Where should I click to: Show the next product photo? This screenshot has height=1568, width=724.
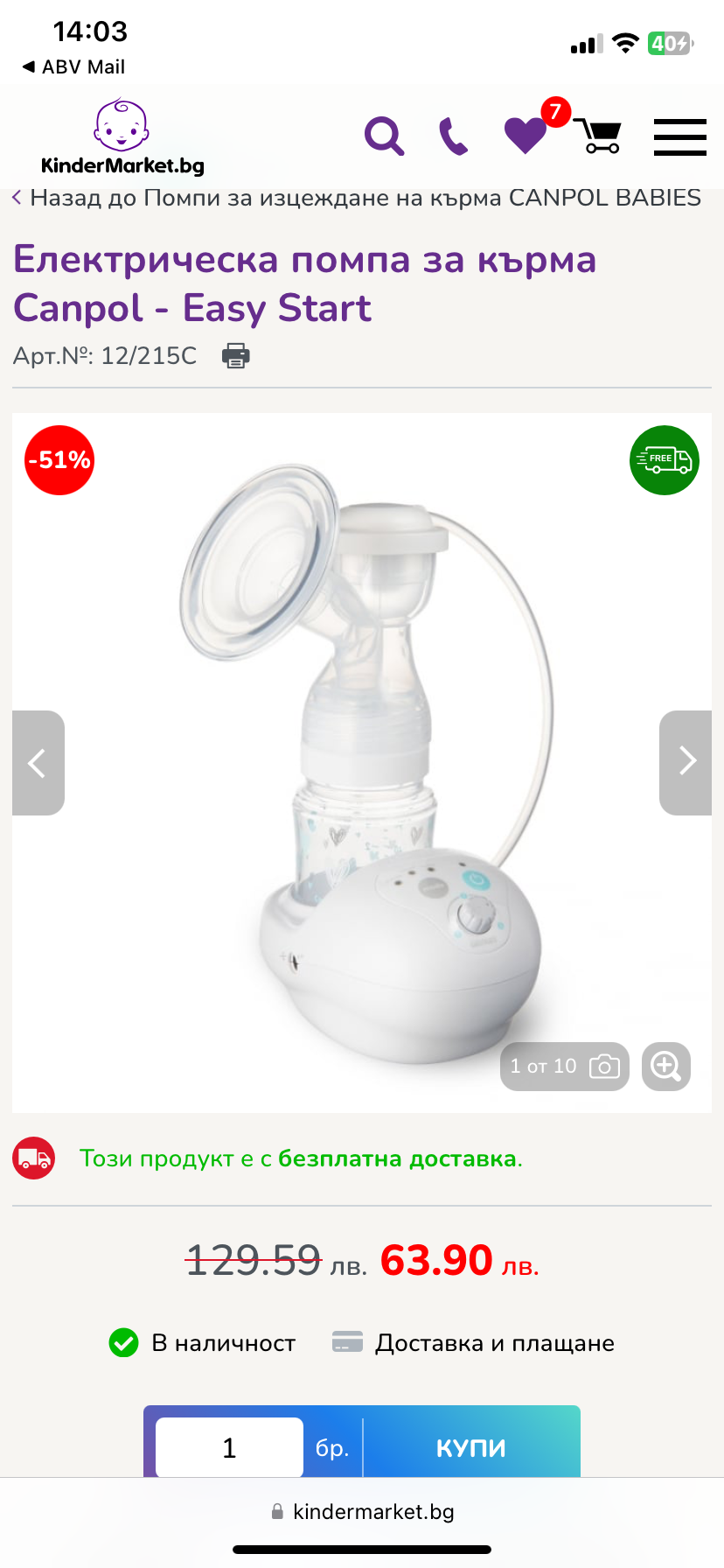686,762
